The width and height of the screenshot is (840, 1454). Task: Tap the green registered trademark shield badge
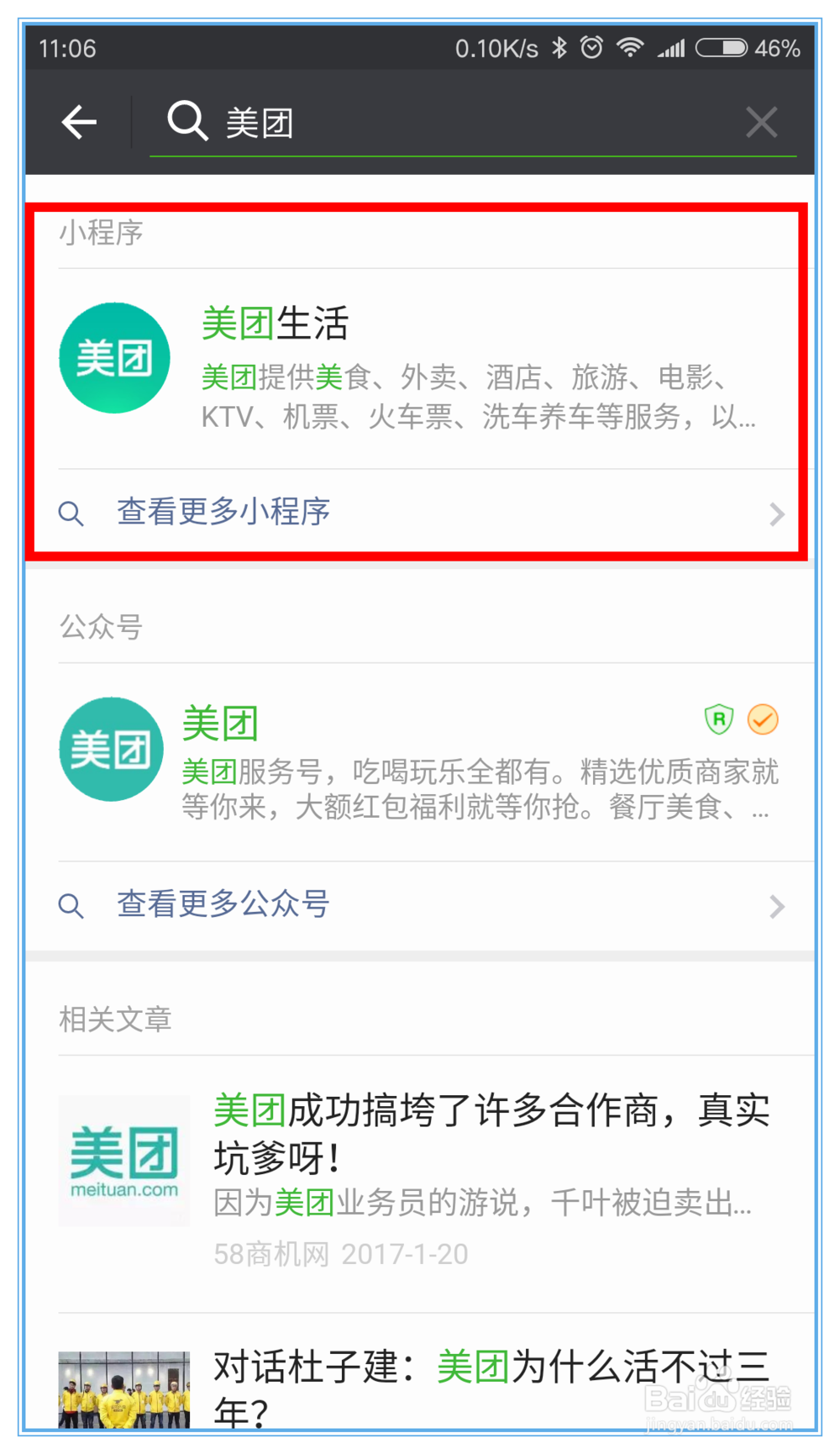pyautogui.click(x=718, y=719)
